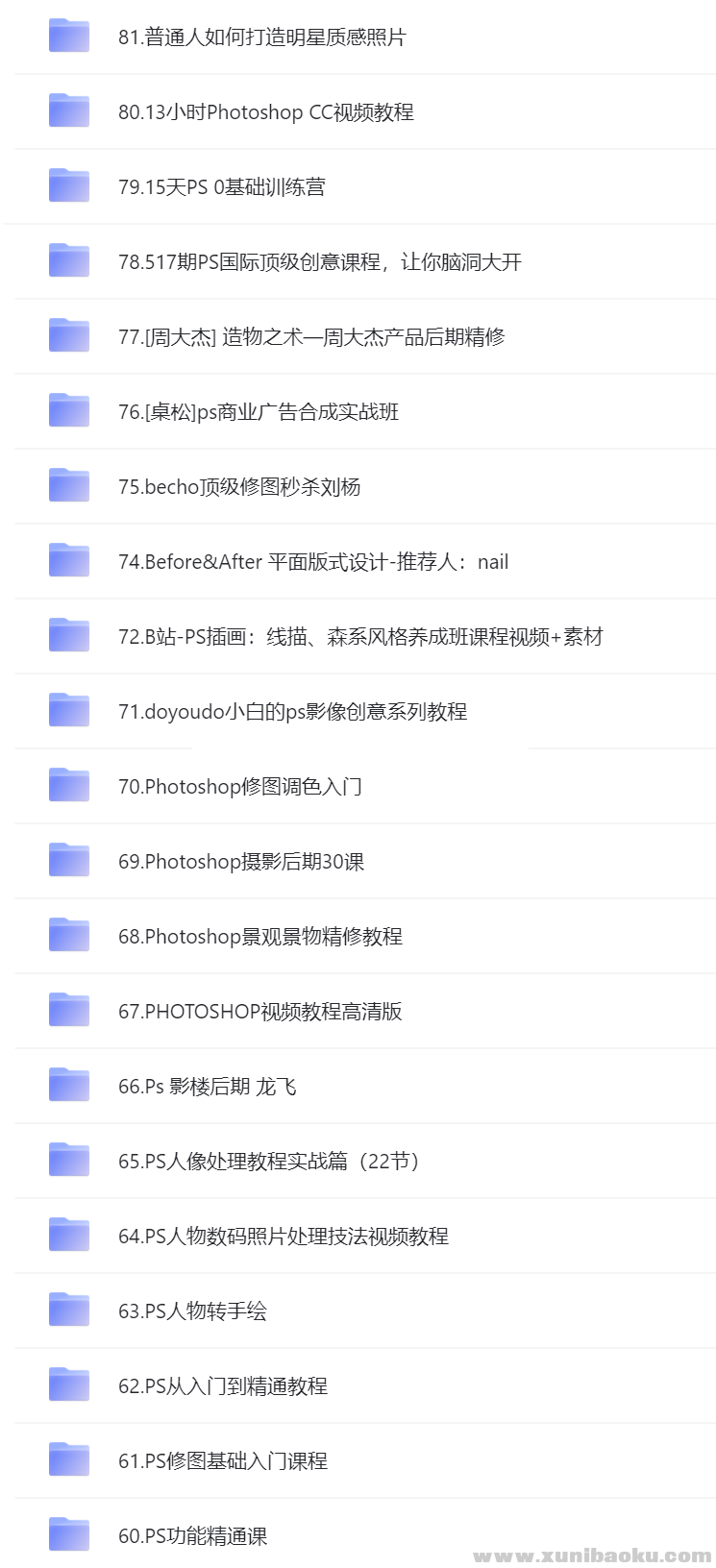Open the 70.Photoshop修图调色入门 folder

tap(239, 787)
